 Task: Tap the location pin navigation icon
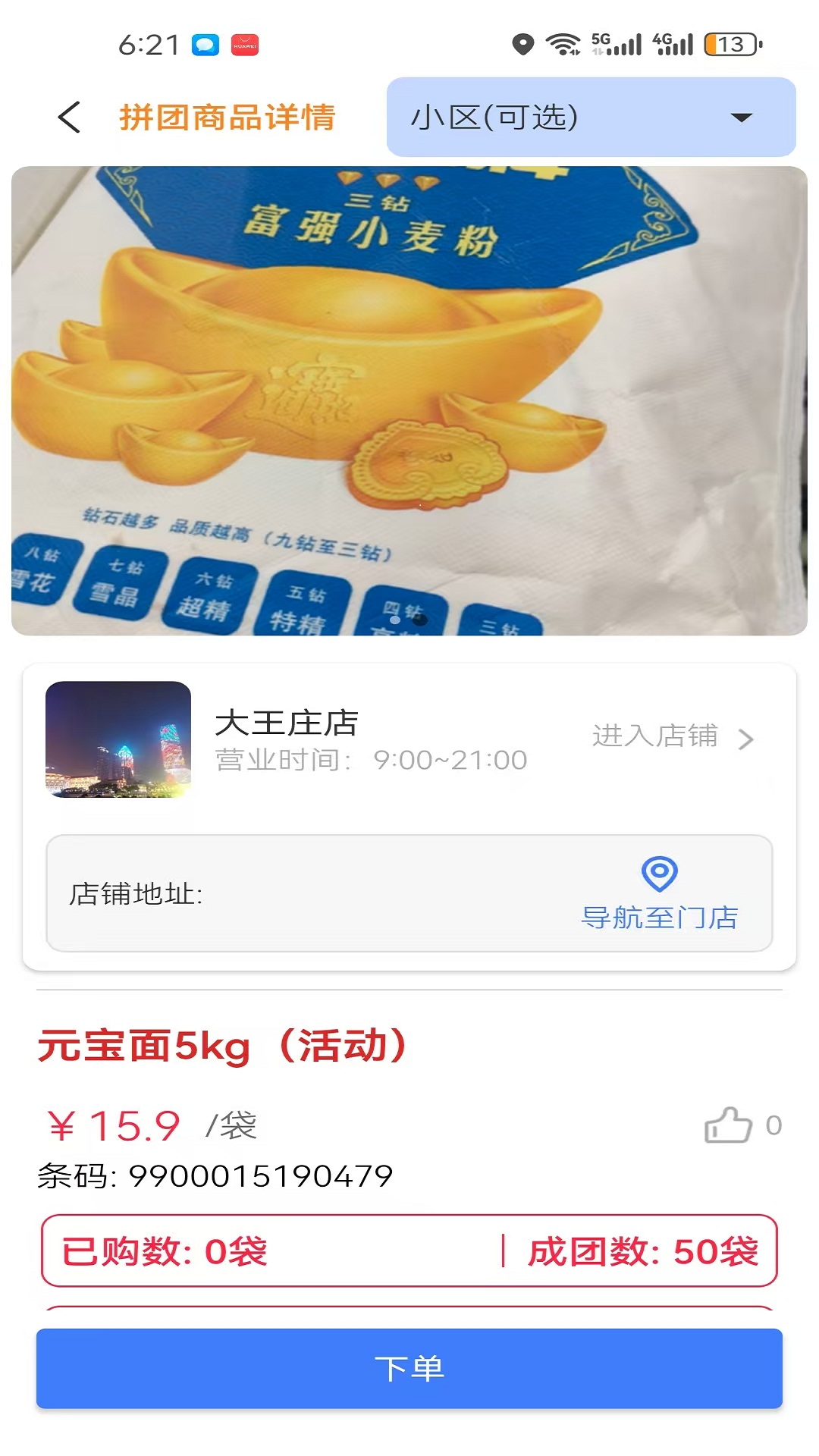(659, 874)
